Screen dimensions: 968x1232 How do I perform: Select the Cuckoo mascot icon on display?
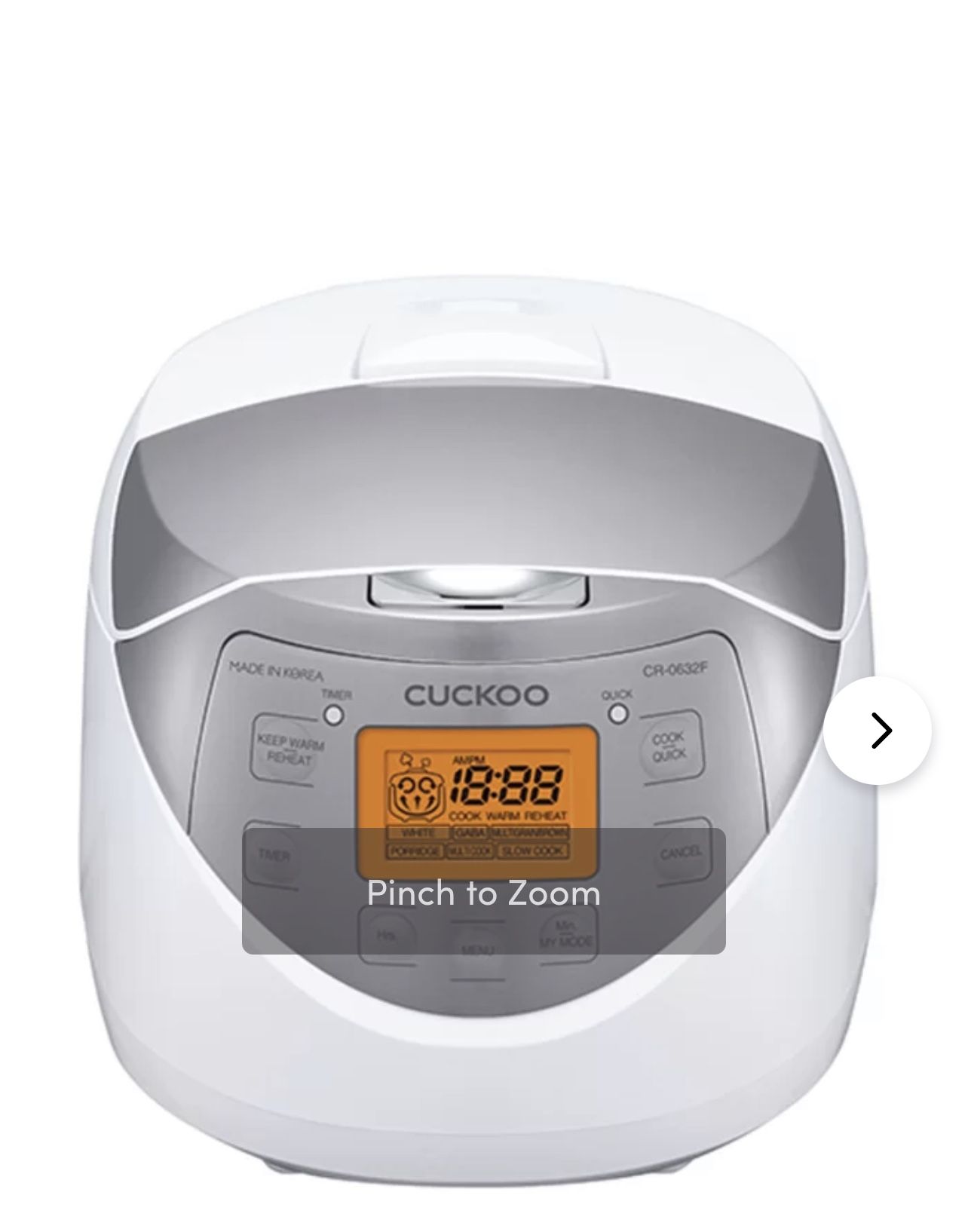pyautogui.click(x=415, y=789)
